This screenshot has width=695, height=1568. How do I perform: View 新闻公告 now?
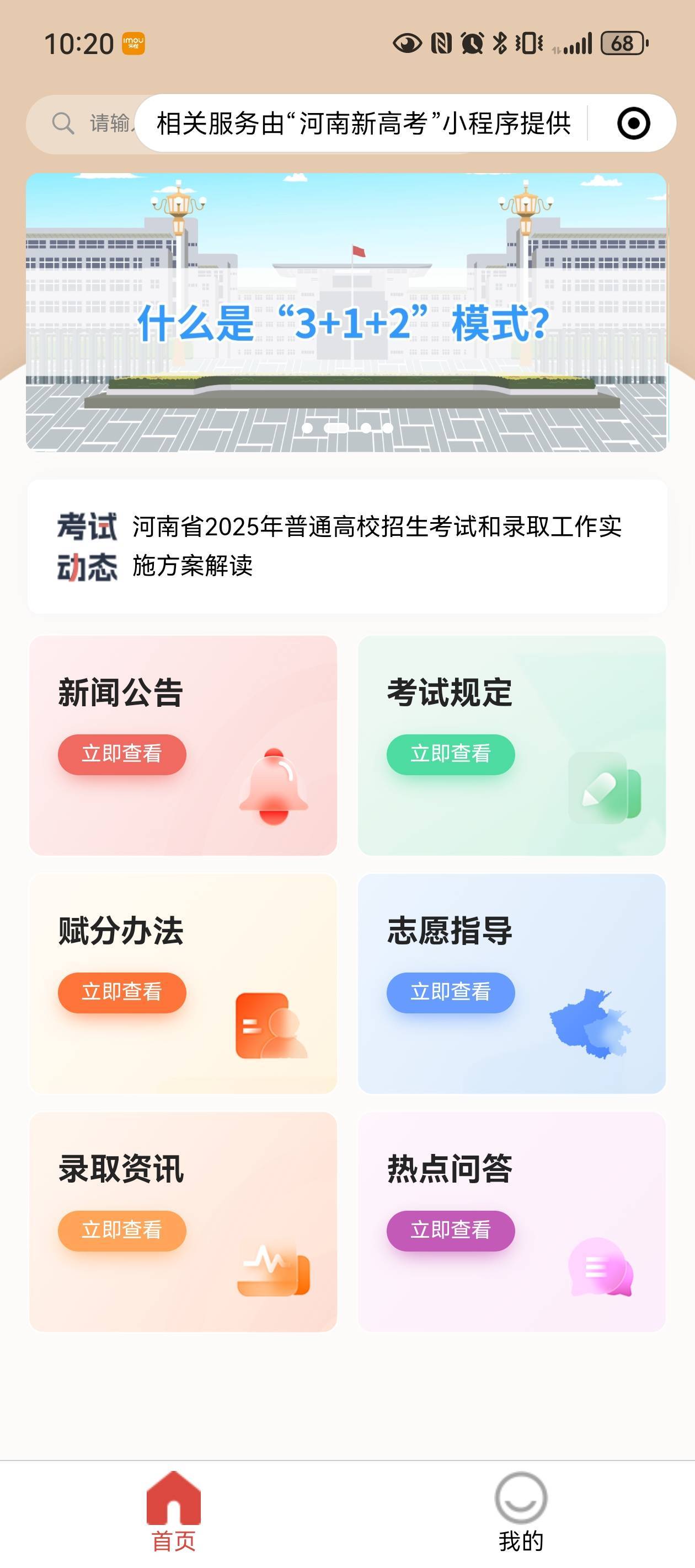122,754
